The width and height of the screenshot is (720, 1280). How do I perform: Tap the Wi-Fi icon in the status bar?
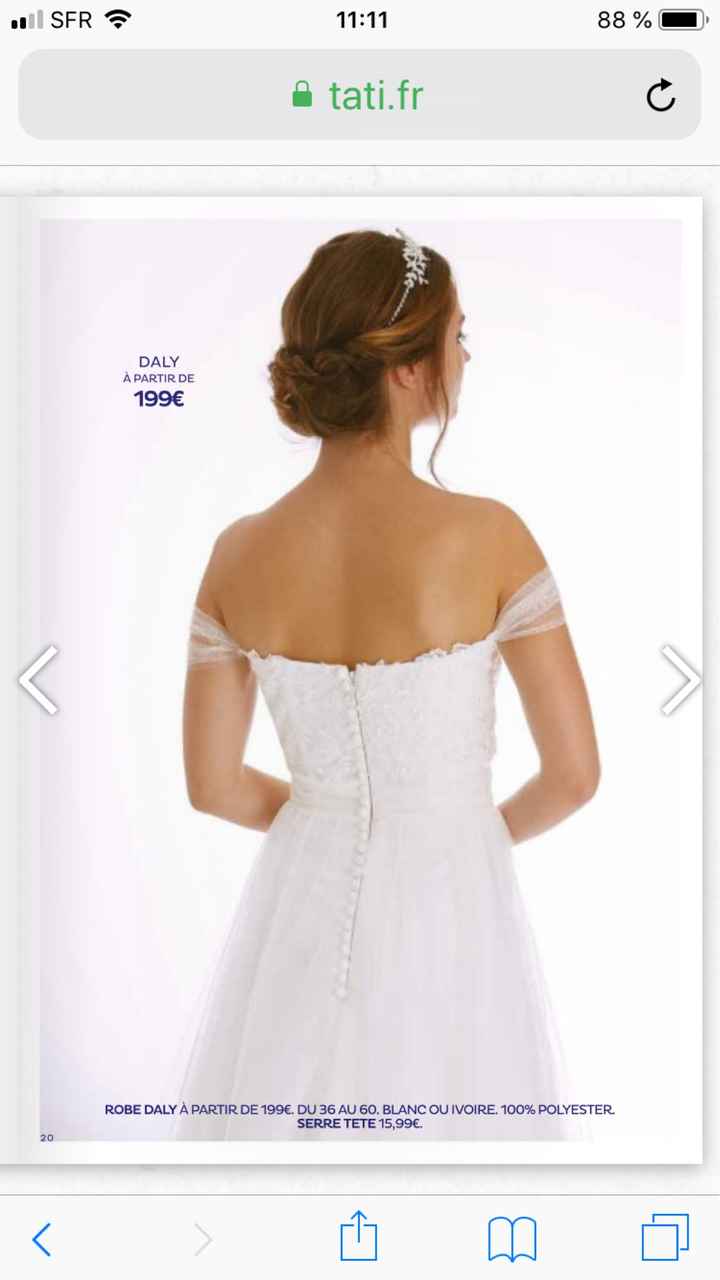pyautogui.click(x=117, y=19)
